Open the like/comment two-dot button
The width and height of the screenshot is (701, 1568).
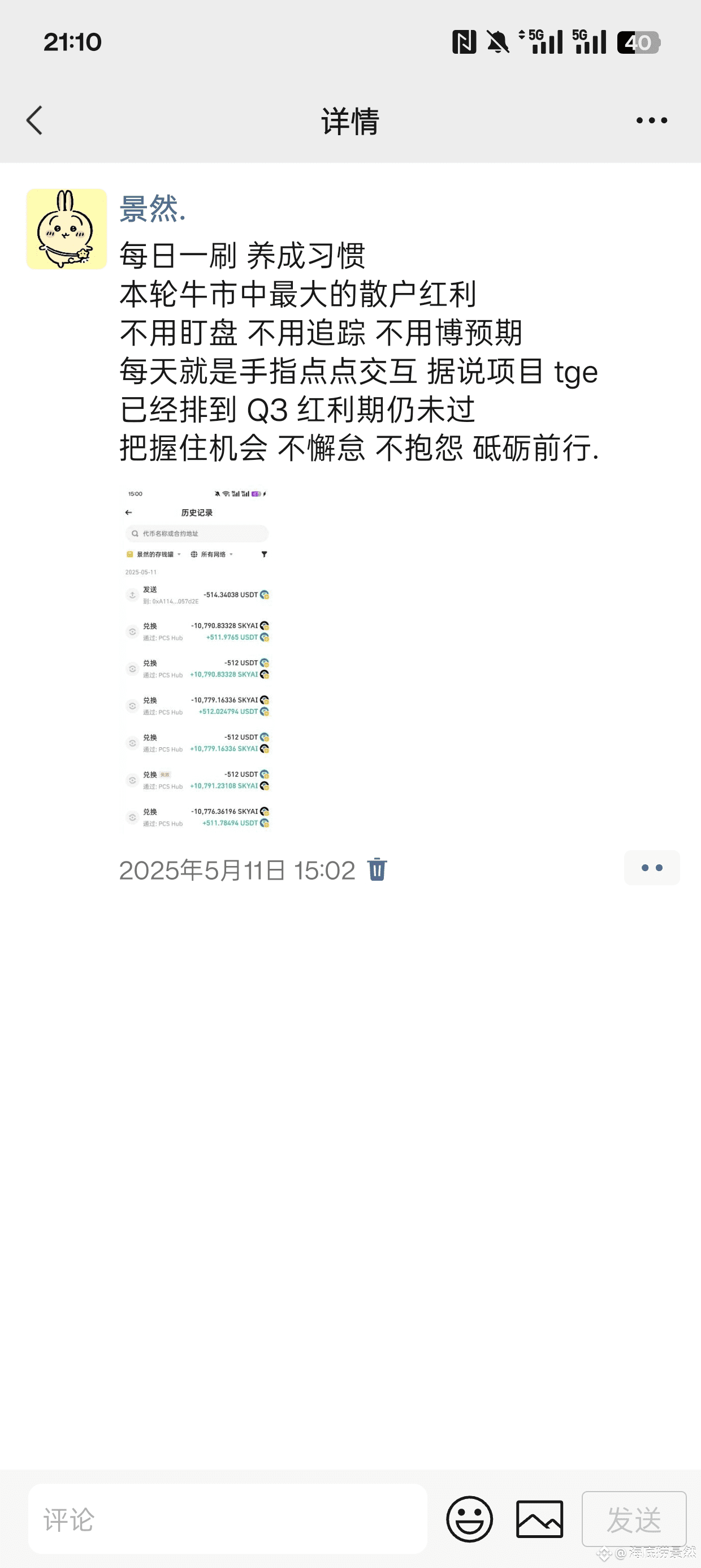[x=652, y=868]
